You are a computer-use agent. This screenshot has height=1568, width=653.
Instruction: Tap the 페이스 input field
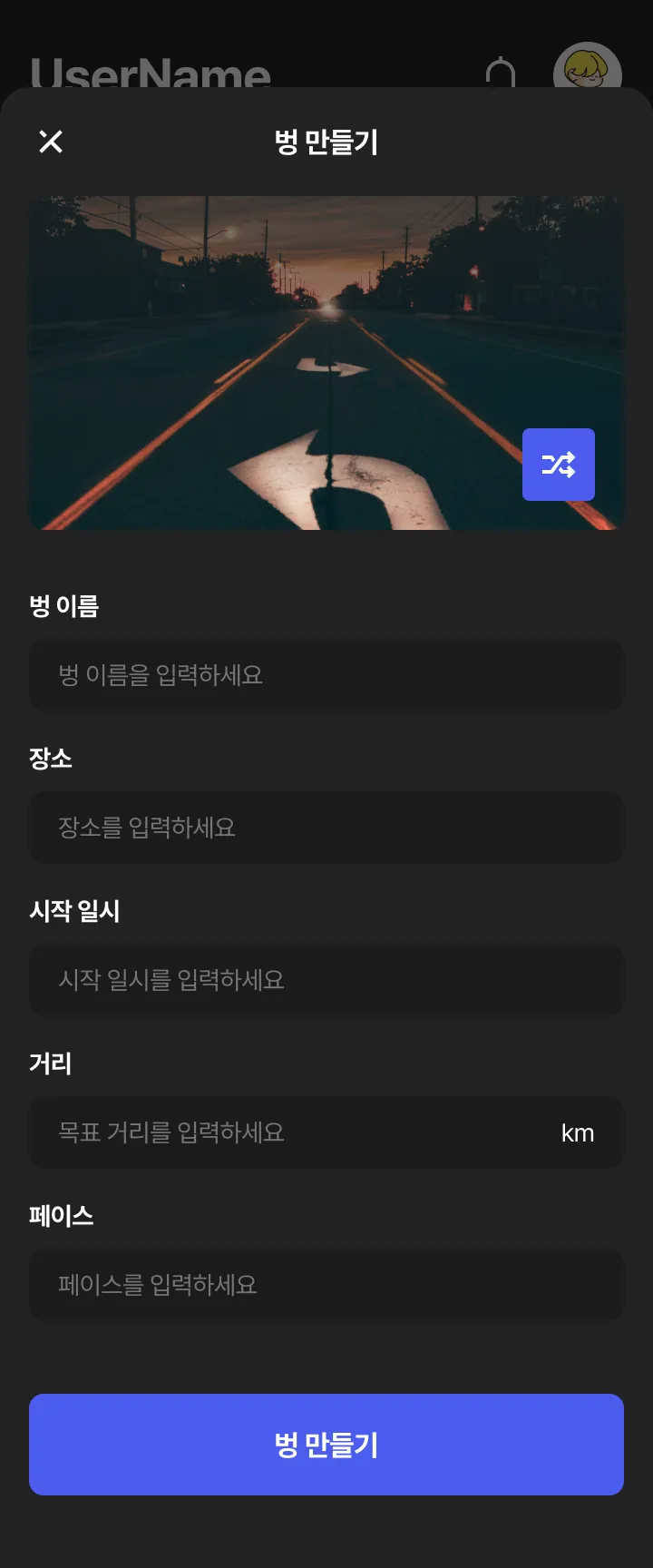pyautogui.click(x=326, y=1285)
